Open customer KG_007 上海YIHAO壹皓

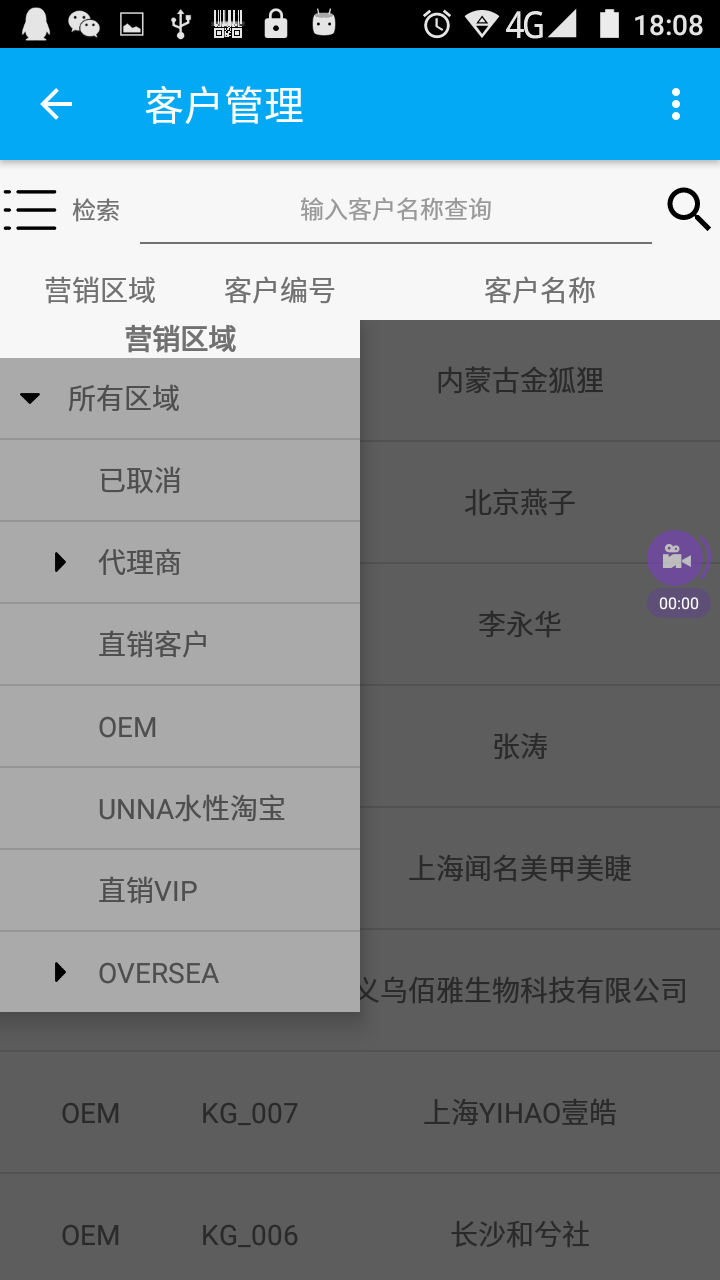click(360, 1113)
